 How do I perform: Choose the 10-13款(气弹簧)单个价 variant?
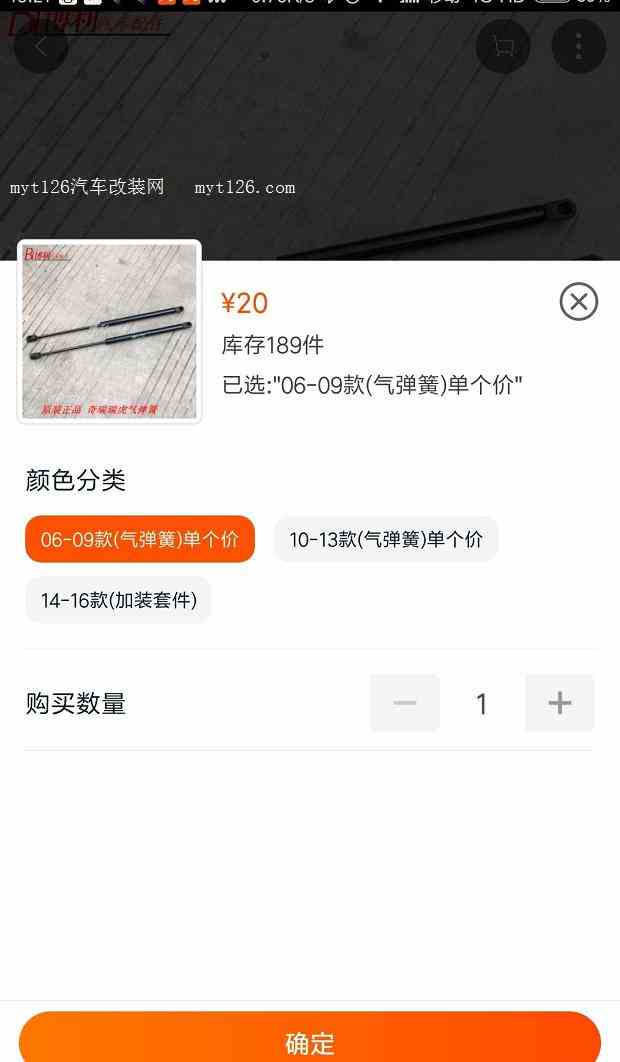(x=386, y=539)
